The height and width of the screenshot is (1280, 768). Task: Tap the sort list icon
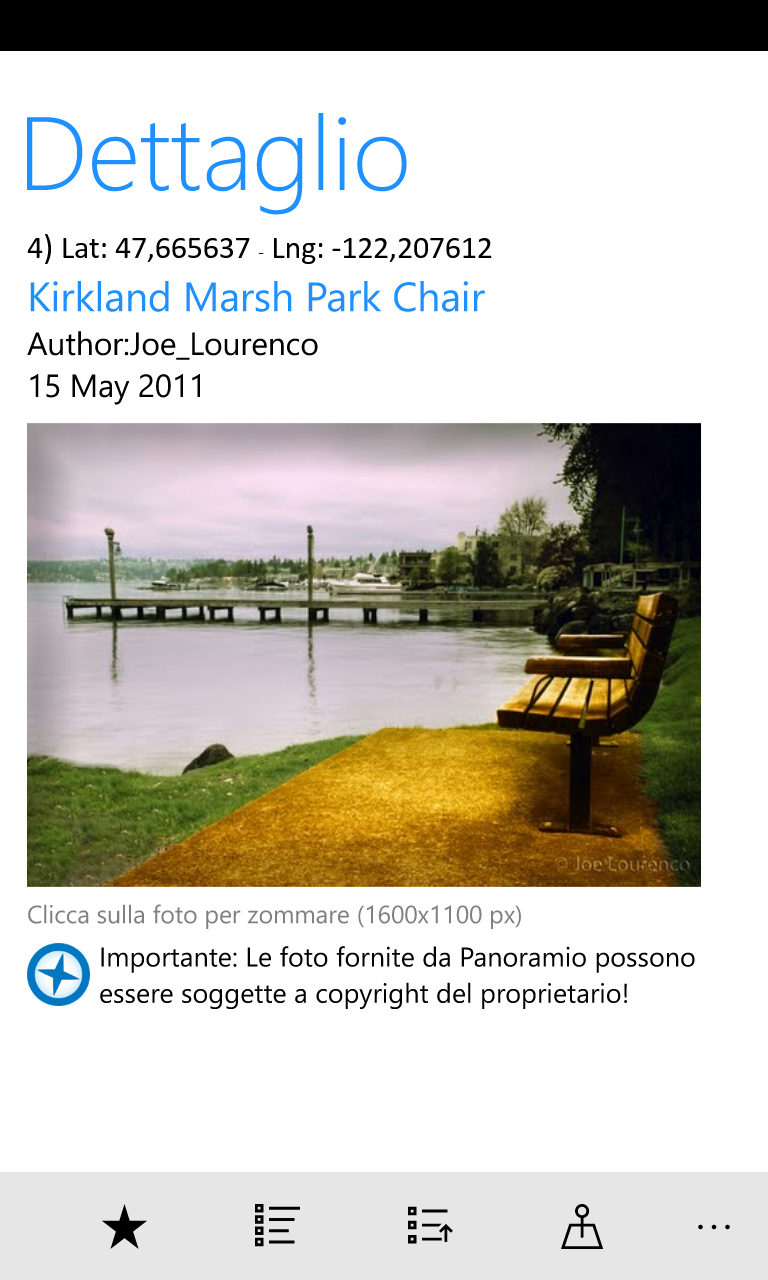click(x=430, y=1225)
